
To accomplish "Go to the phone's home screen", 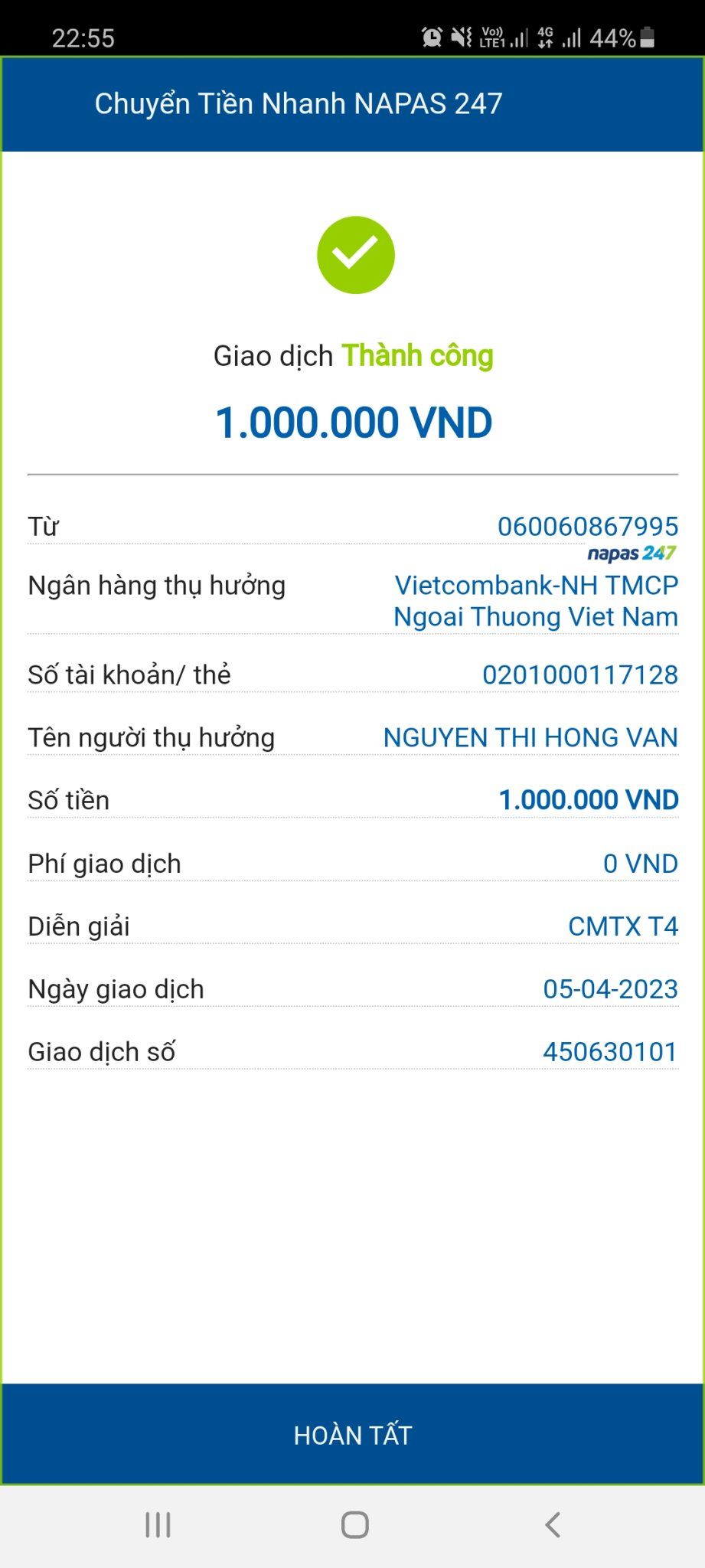I will click(354, 1524).
